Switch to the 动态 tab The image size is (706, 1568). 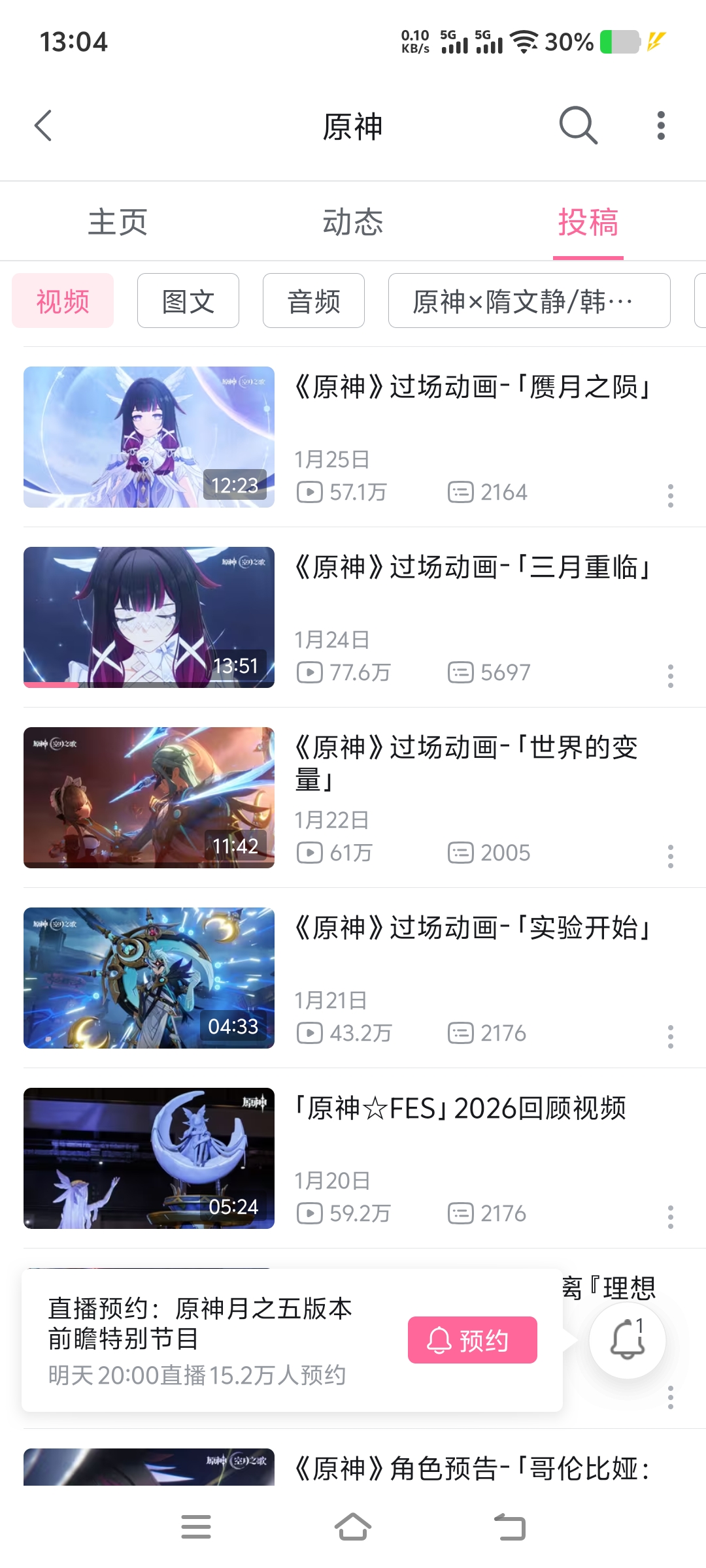point(353,222)
